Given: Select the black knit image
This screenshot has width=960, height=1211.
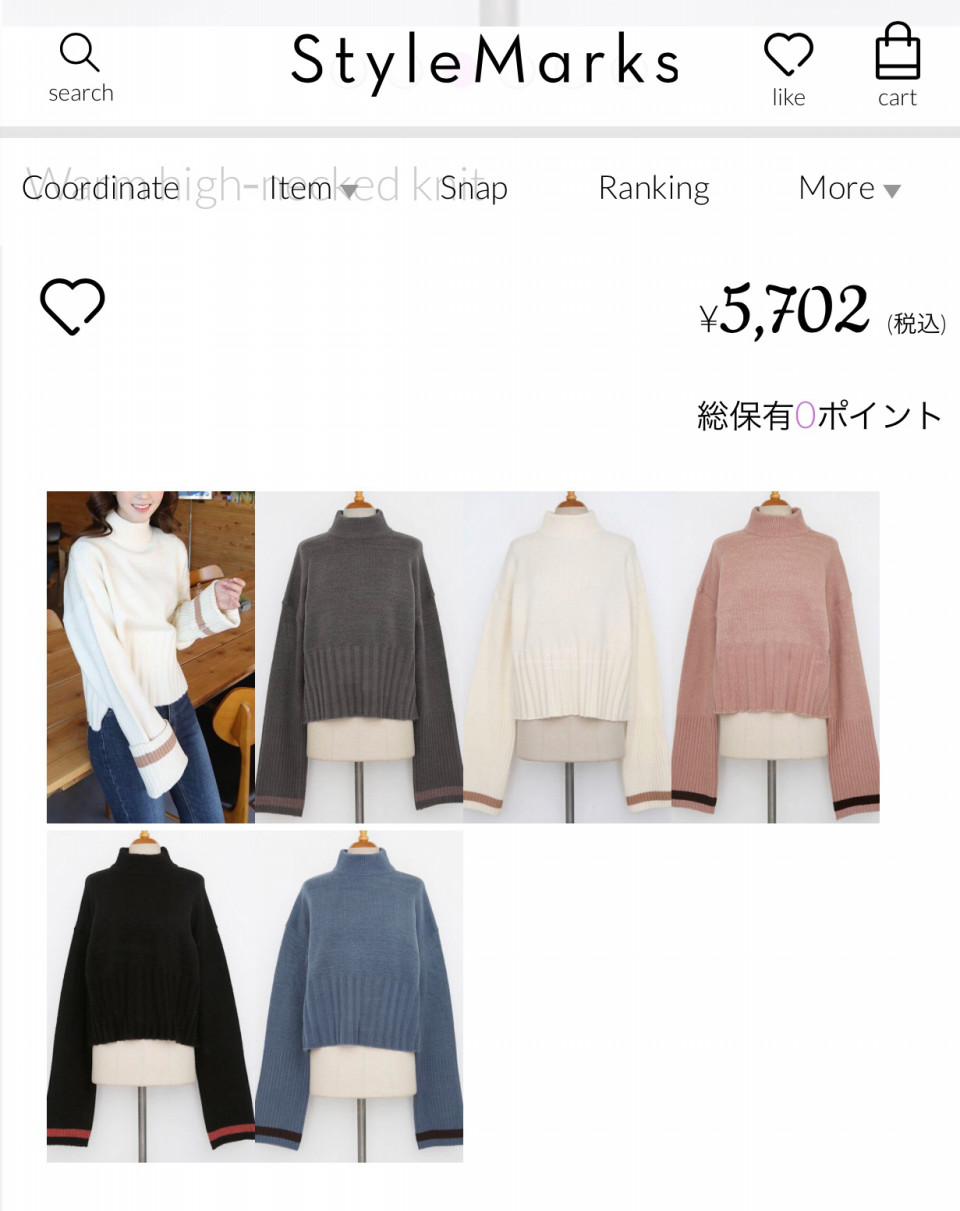Looking at the screenshot, I should pyautogui.click(x=150, y=996).
